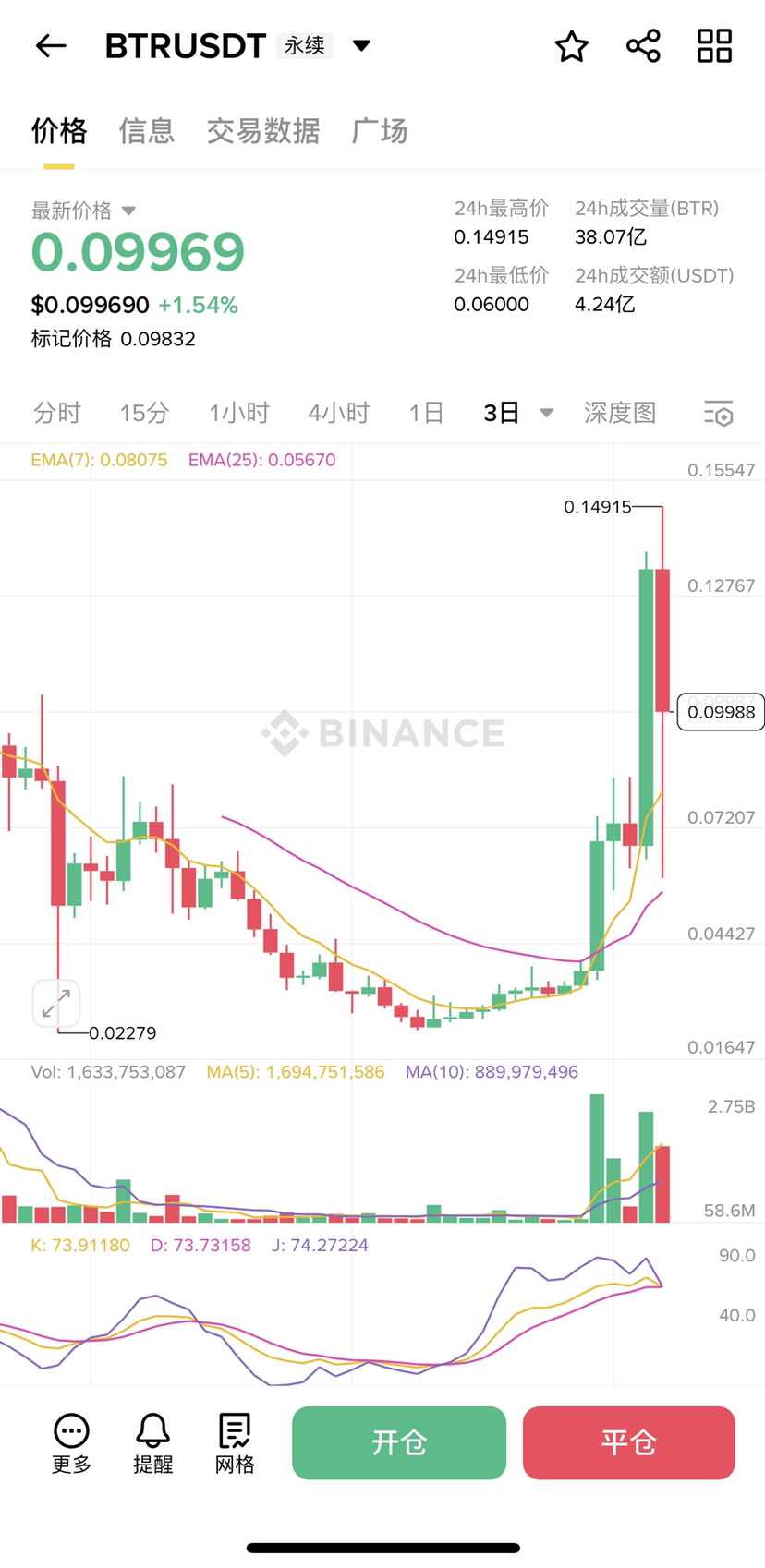
Task: Tap 开仓 to open a position
Action: [x=399, y=1442]
